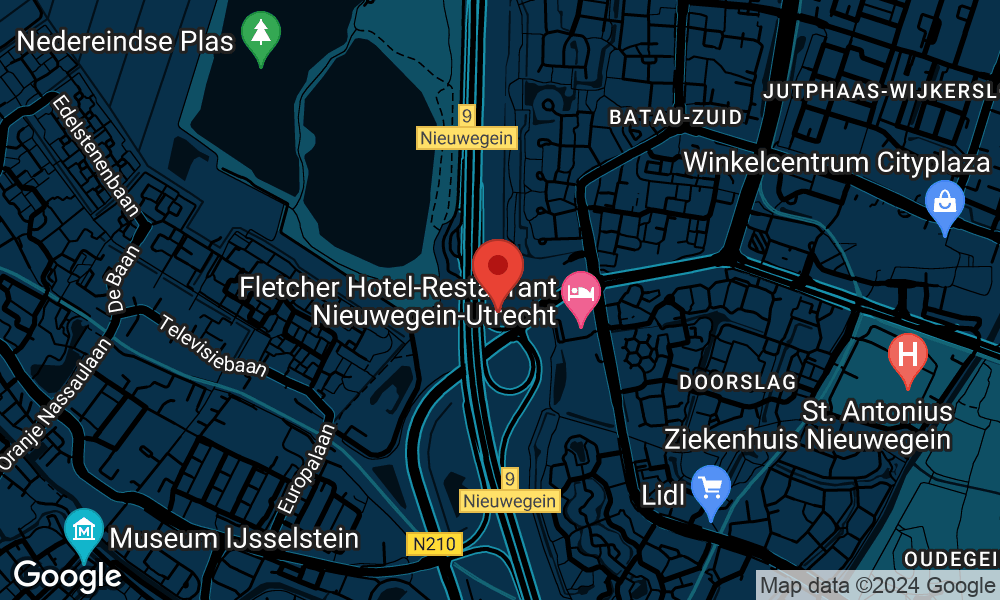
Task: Select the Lidl shopping cart marker
Action: tap(711, 488)
